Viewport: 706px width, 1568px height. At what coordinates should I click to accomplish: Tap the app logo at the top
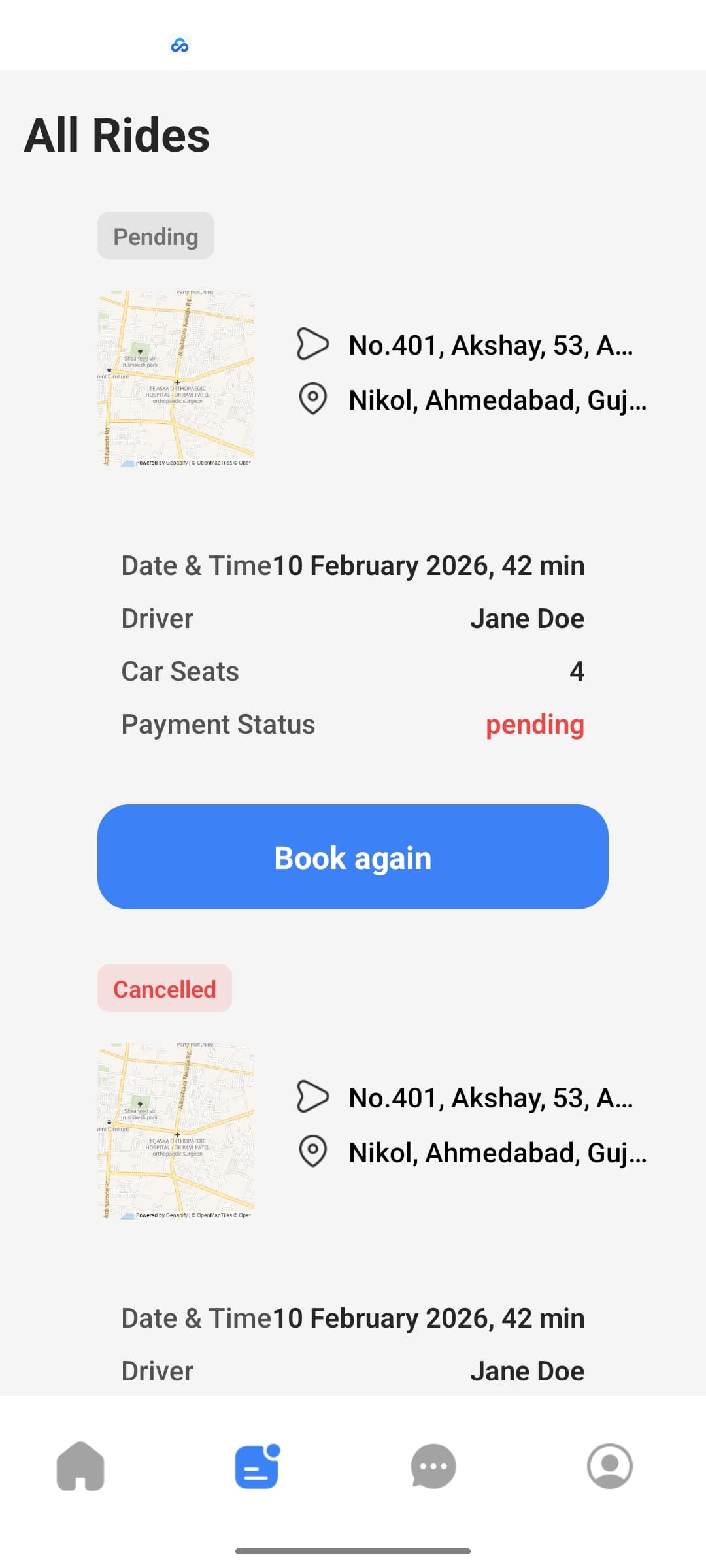pos(180,44)
